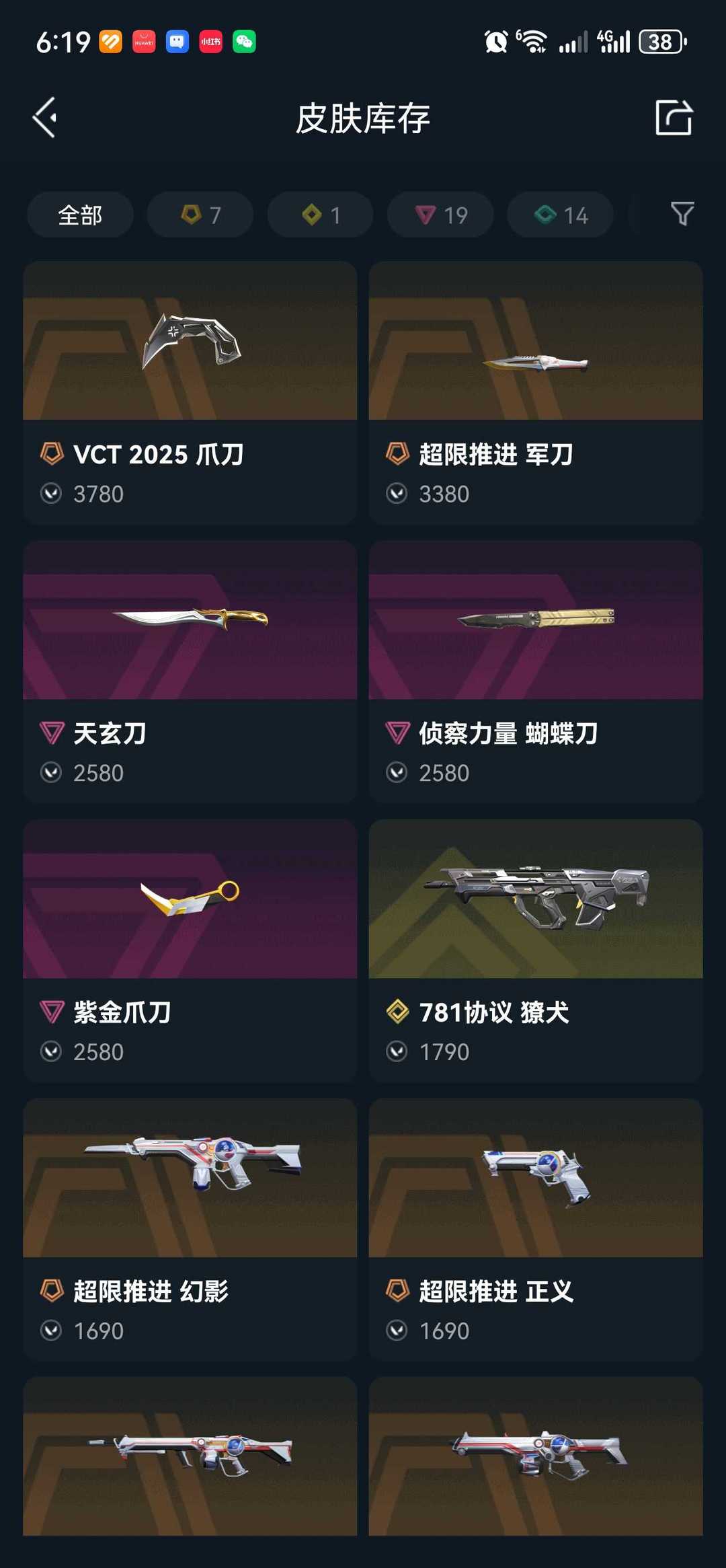
Task: Open filter options via the funnel icon
Action: (682, 215)
